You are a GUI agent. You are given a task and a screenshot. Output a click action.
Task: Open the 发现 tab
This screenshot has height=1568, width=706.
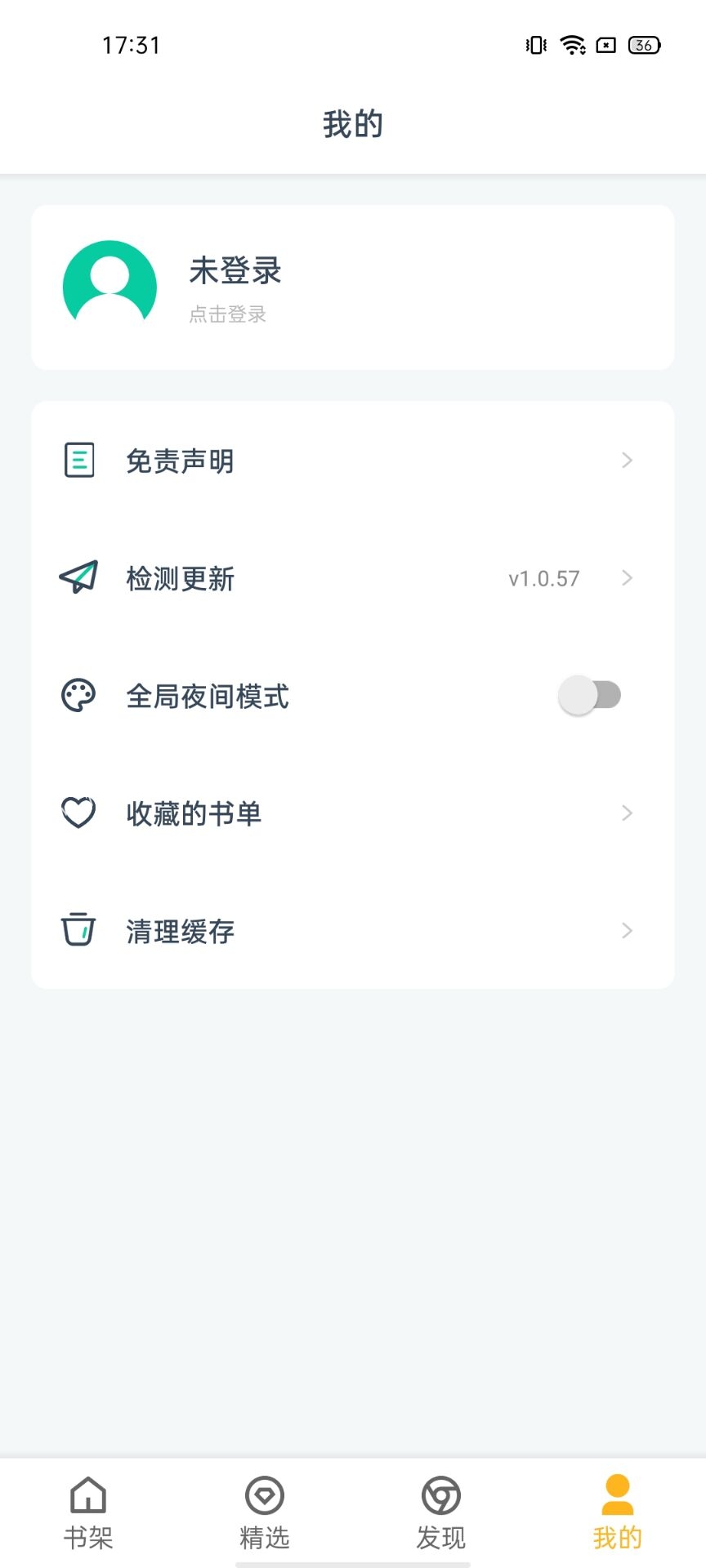(x=441, y=1512)
